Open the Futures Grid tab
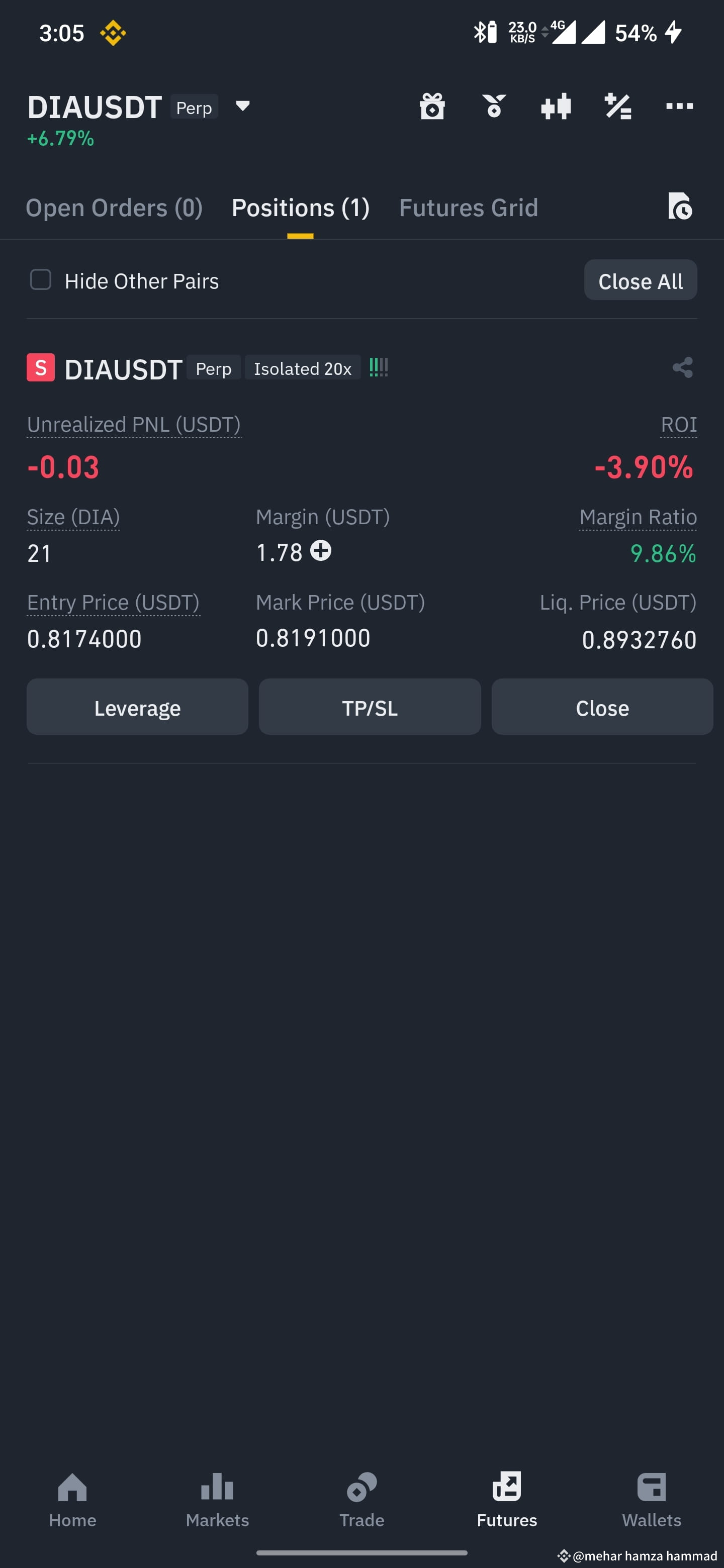 pos(468,207)
